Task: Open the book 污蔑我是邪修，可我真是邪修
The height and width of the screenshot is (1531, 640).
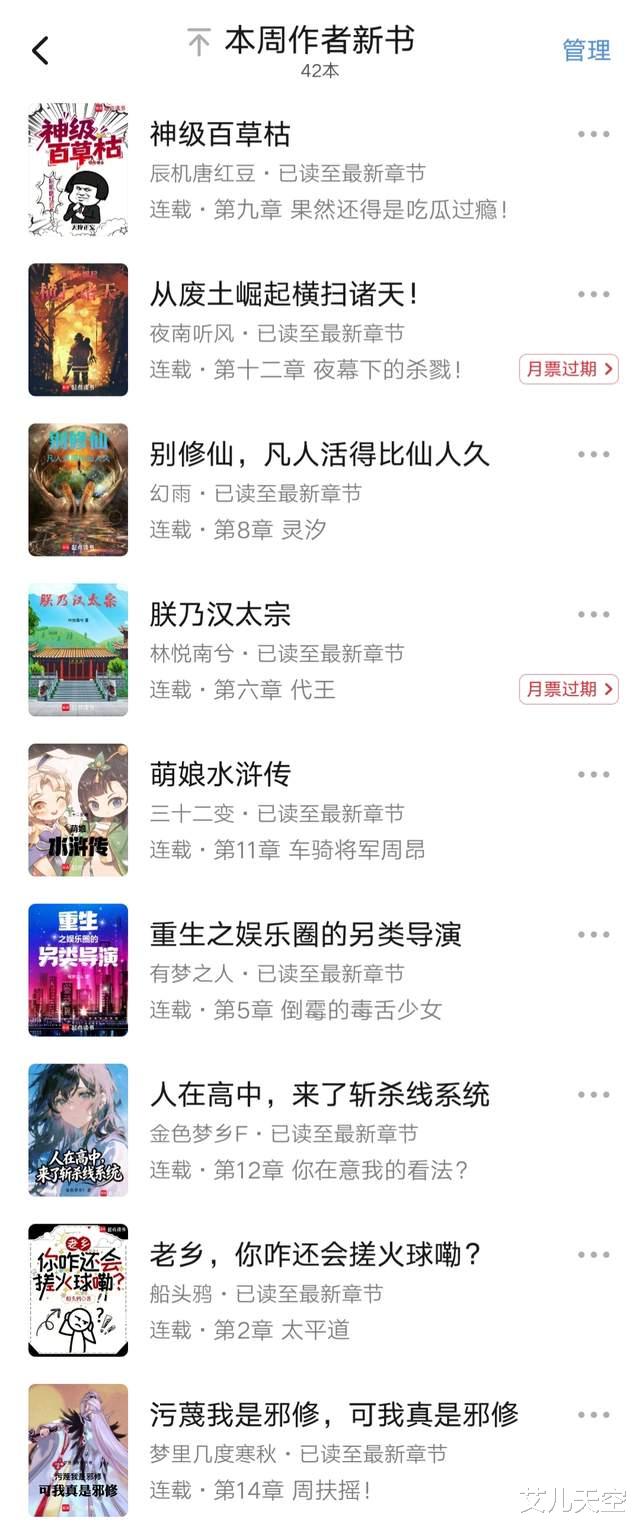Action: pyautogui.click(x=334, y=1414)
